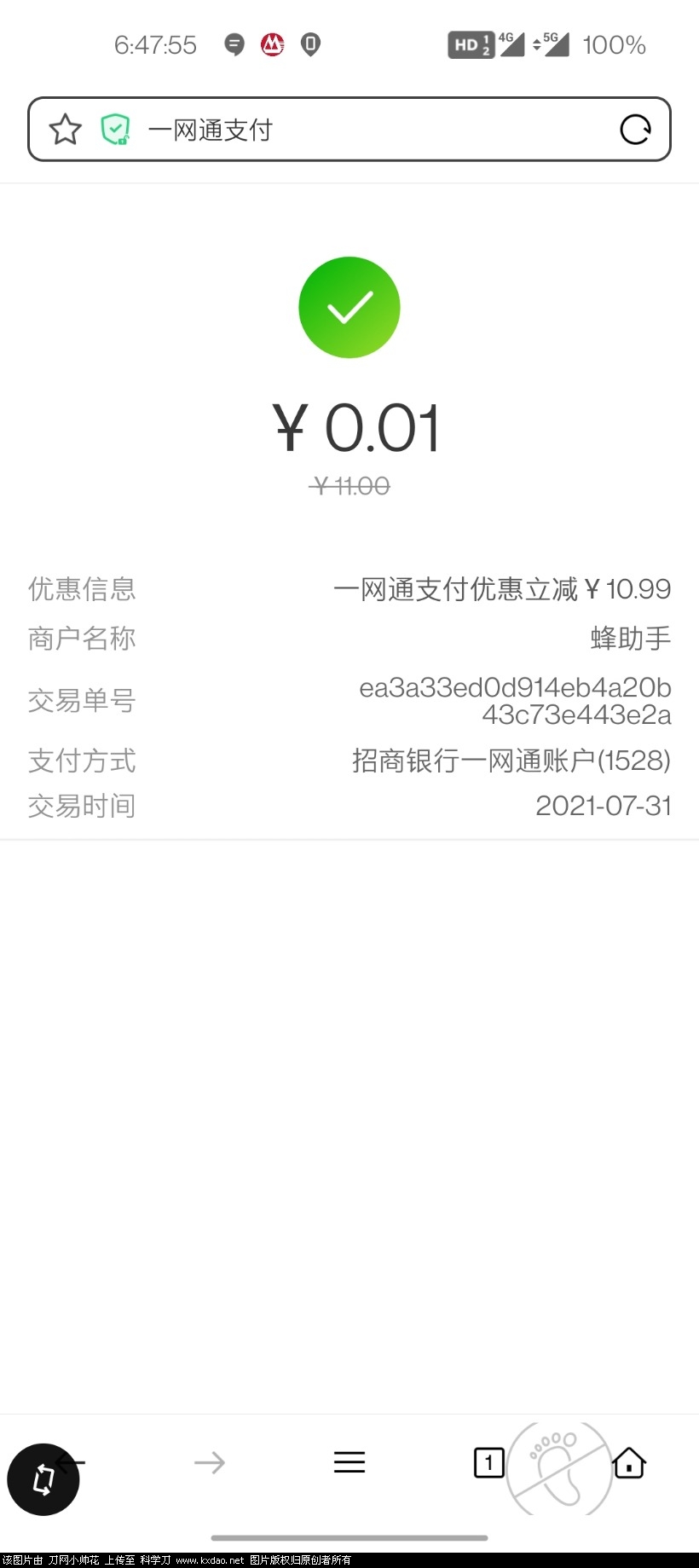Tap the China Merchants Bank logo in status bar
This screenshot has height=1568, width=699.
(x=271, y=44)
